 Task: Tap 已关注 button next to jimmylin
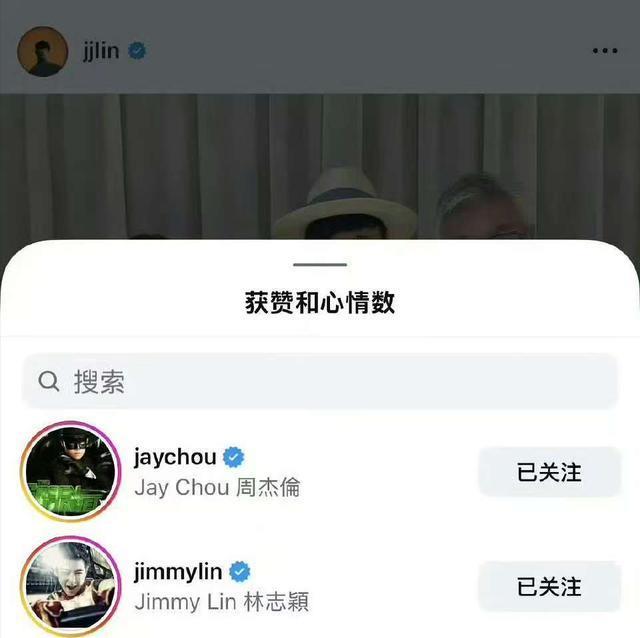point(549,586)
